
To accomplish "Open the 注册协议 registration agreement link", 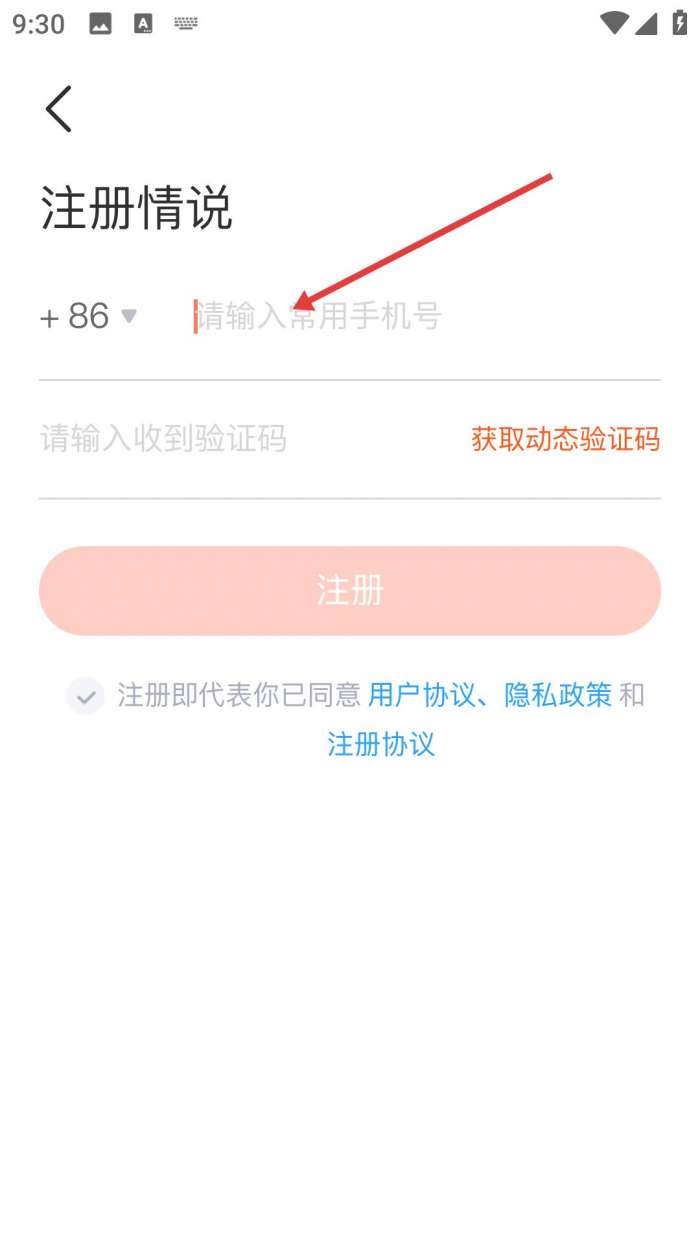I will 381,744.
